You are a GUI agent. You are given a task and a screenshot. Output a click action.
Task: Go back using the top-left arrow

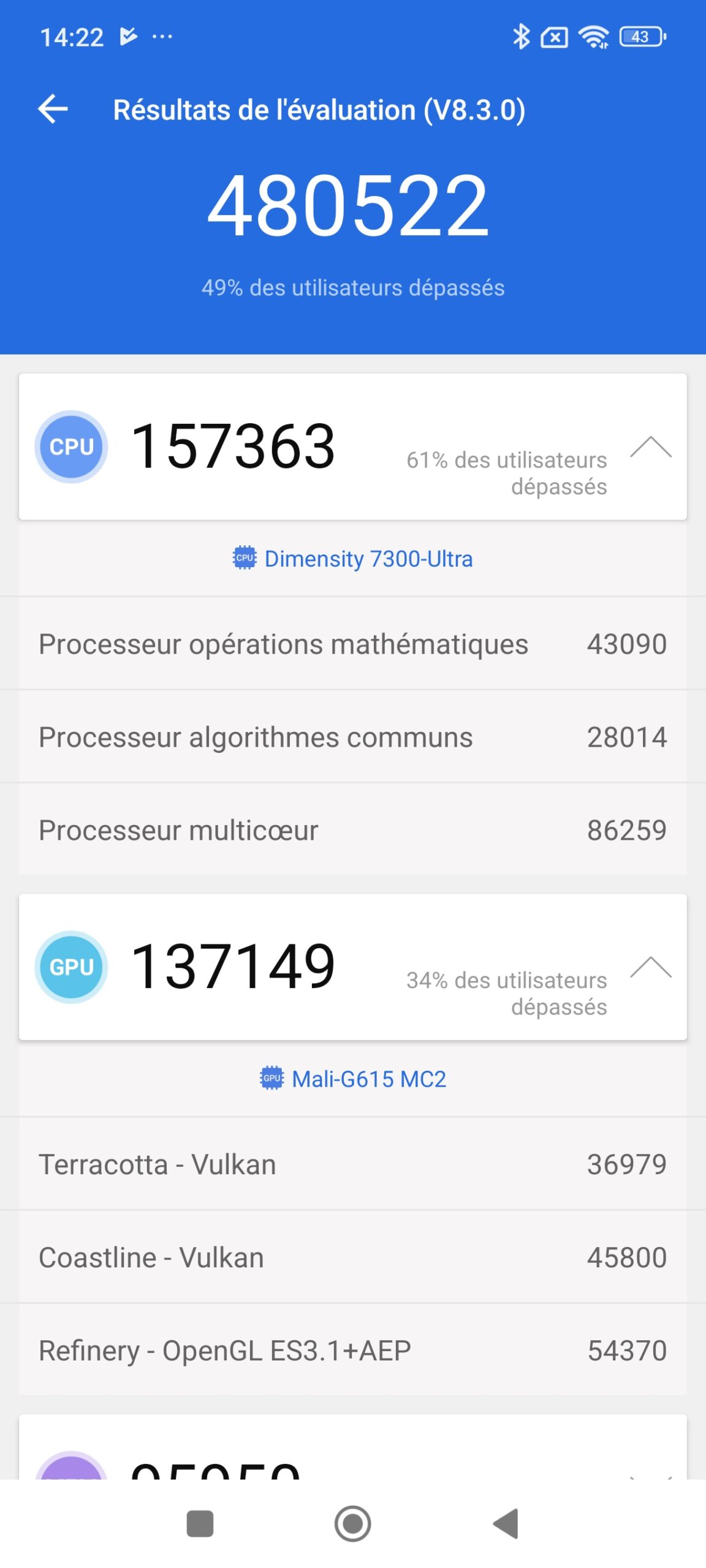coord(53,110)
